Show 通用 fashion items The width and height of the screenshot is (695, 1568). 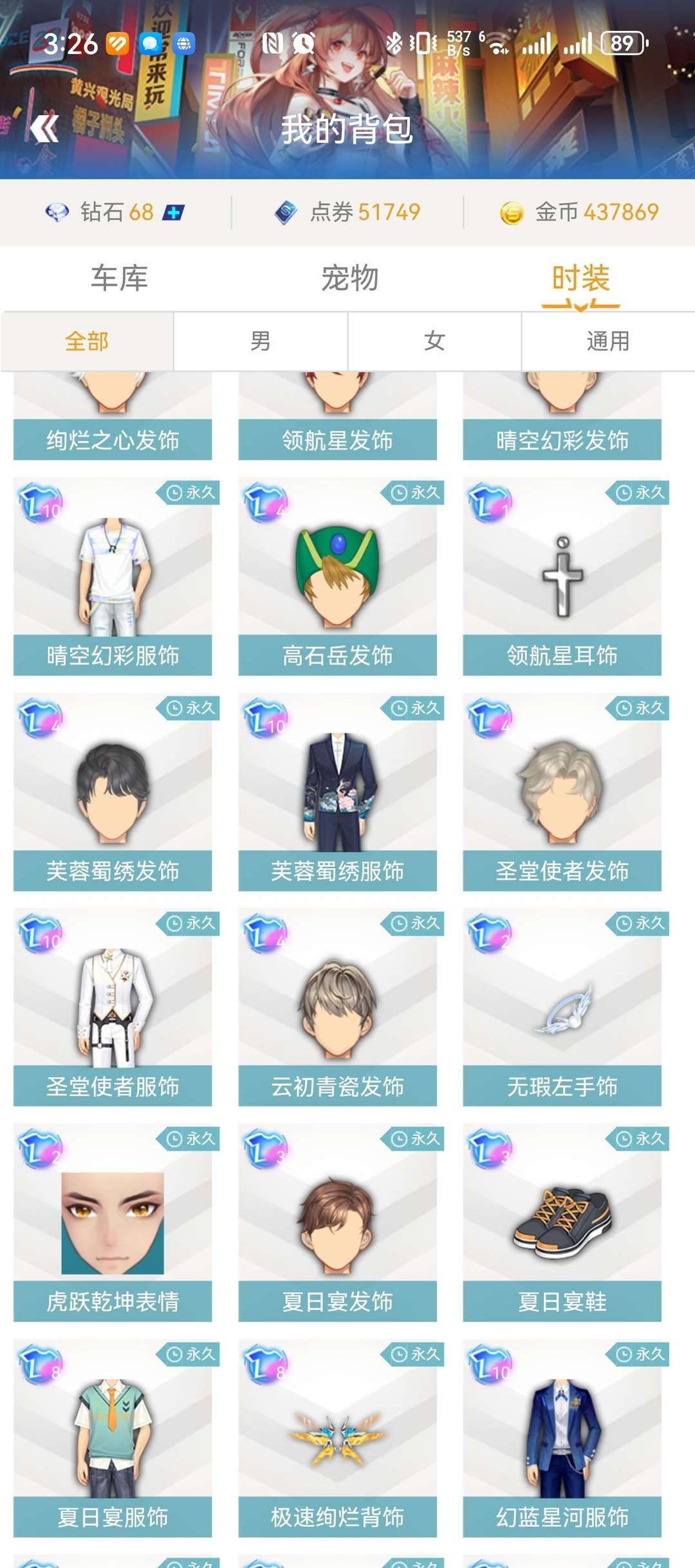click(x=608, y=341)
